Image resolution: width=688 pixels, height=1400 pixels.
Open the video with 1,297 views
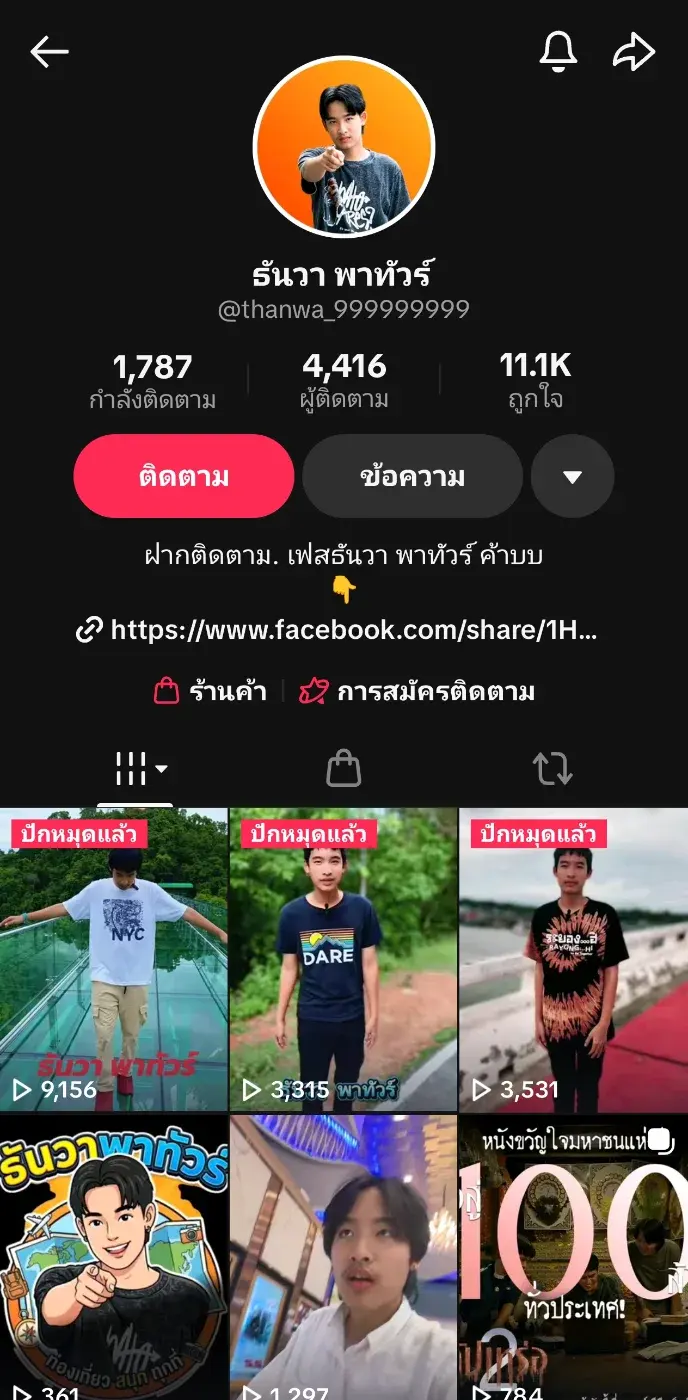click(x=343, y=1260)
